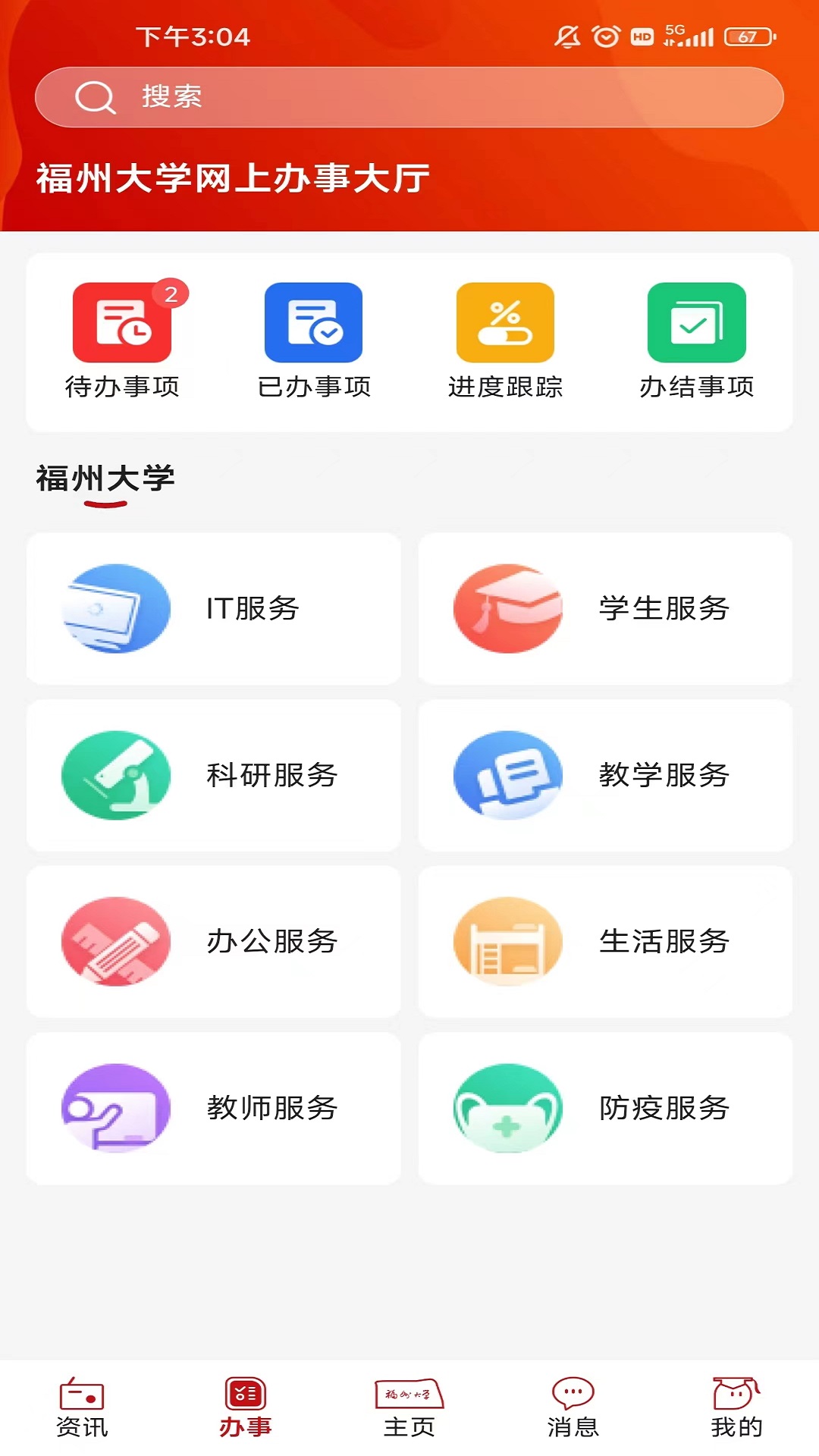Tap the 待办事项 badge showing 2
819x1456 pixels.
tap(171, 296)
